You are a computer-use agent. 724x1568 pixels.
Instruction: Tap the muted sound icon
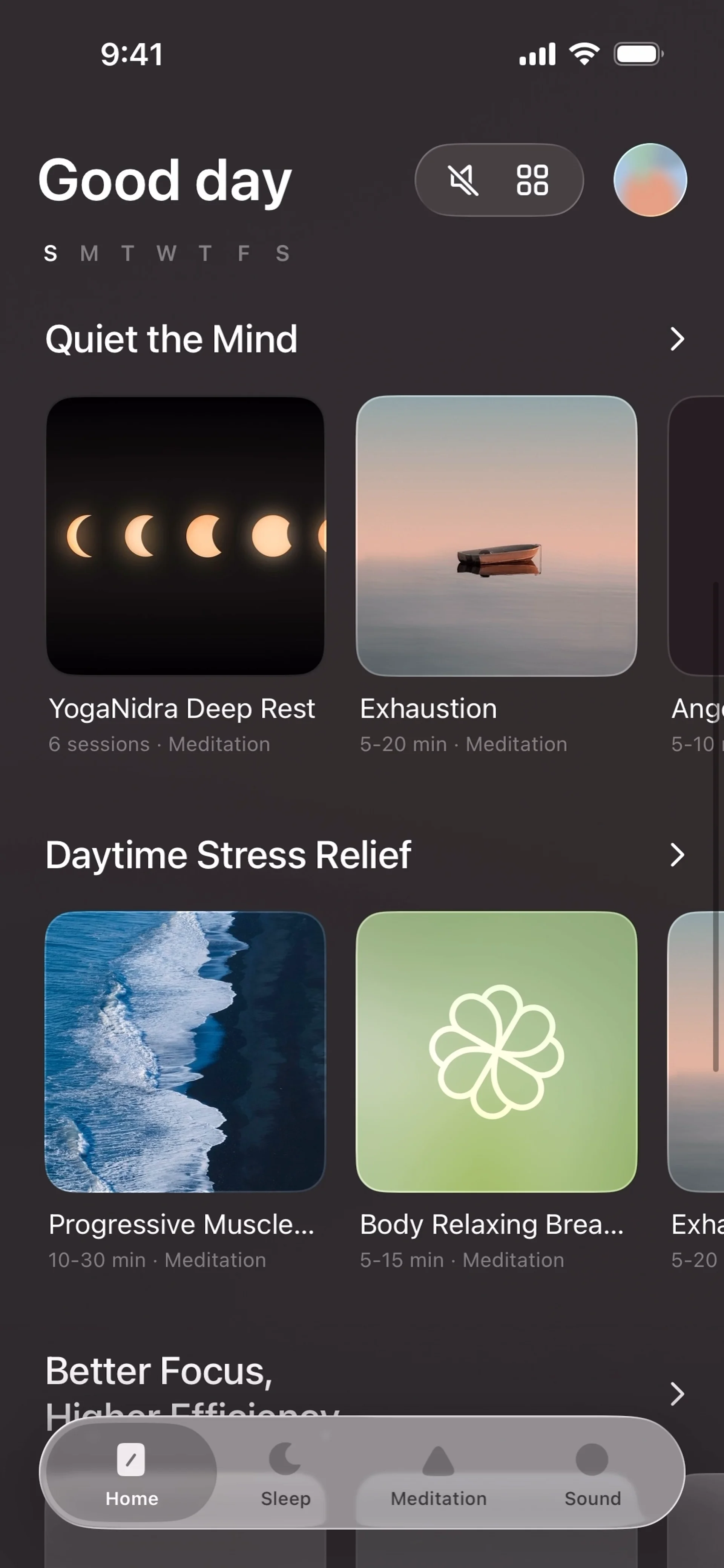coord(463,180)
